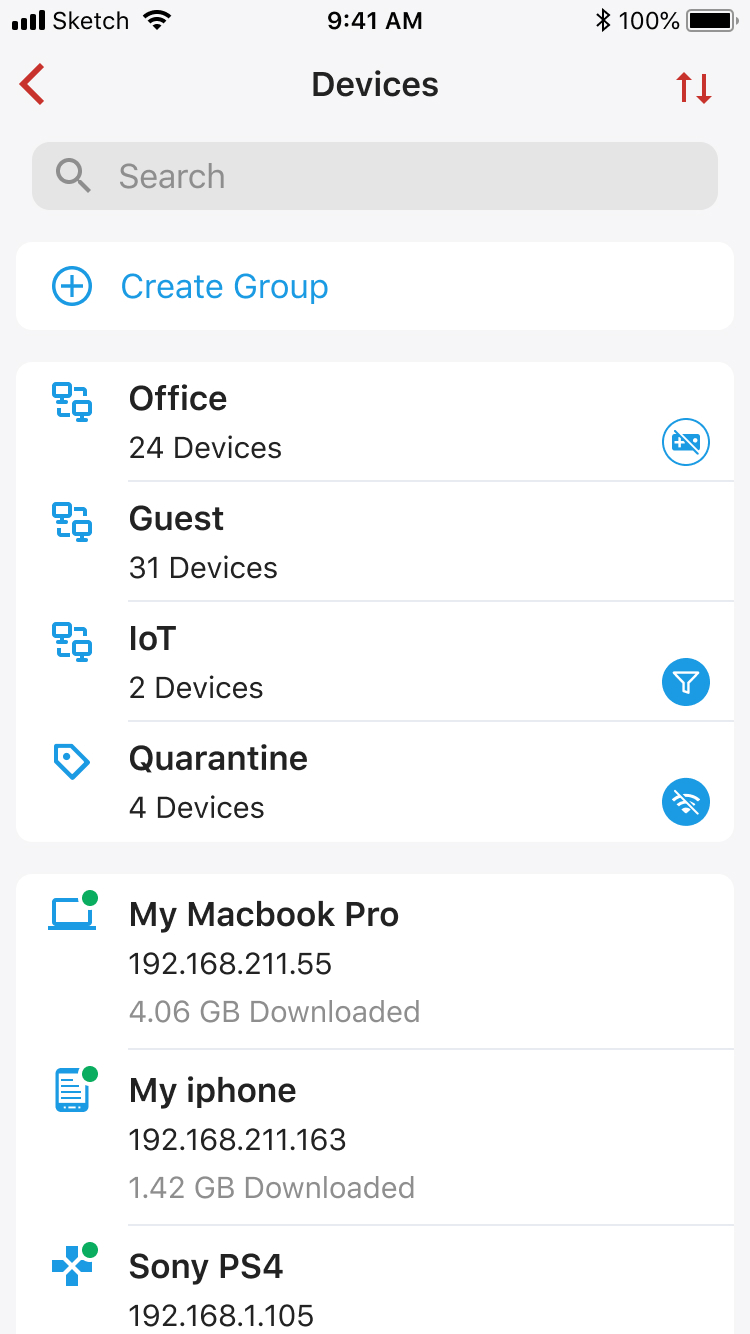Tap the gaming-blocked icon on Office

(686, 442)
